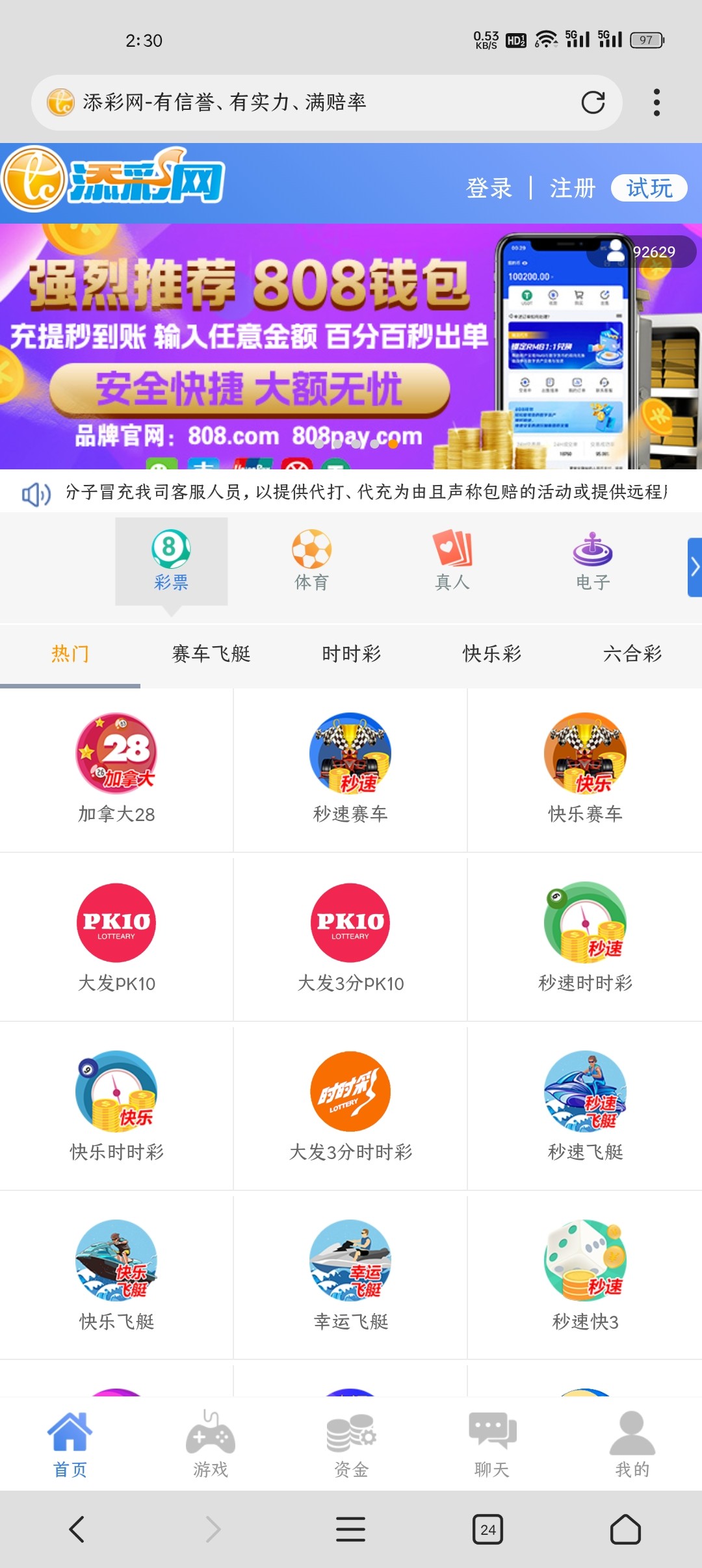Switch to the 赛车飞艇 tab
This screenshot has height=1568, width=702.
211,653
